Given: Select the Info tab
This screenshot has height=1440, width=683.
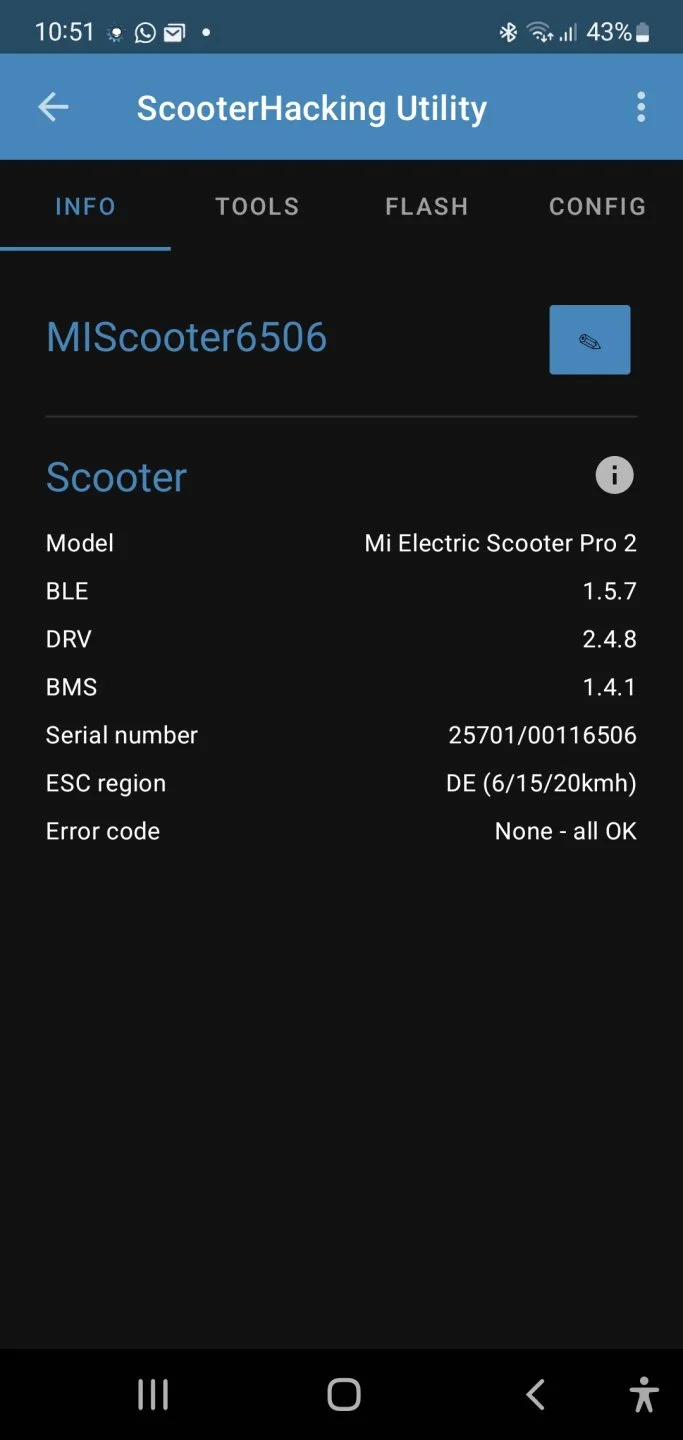Looking at the screenshot, I should coord(85,206).
